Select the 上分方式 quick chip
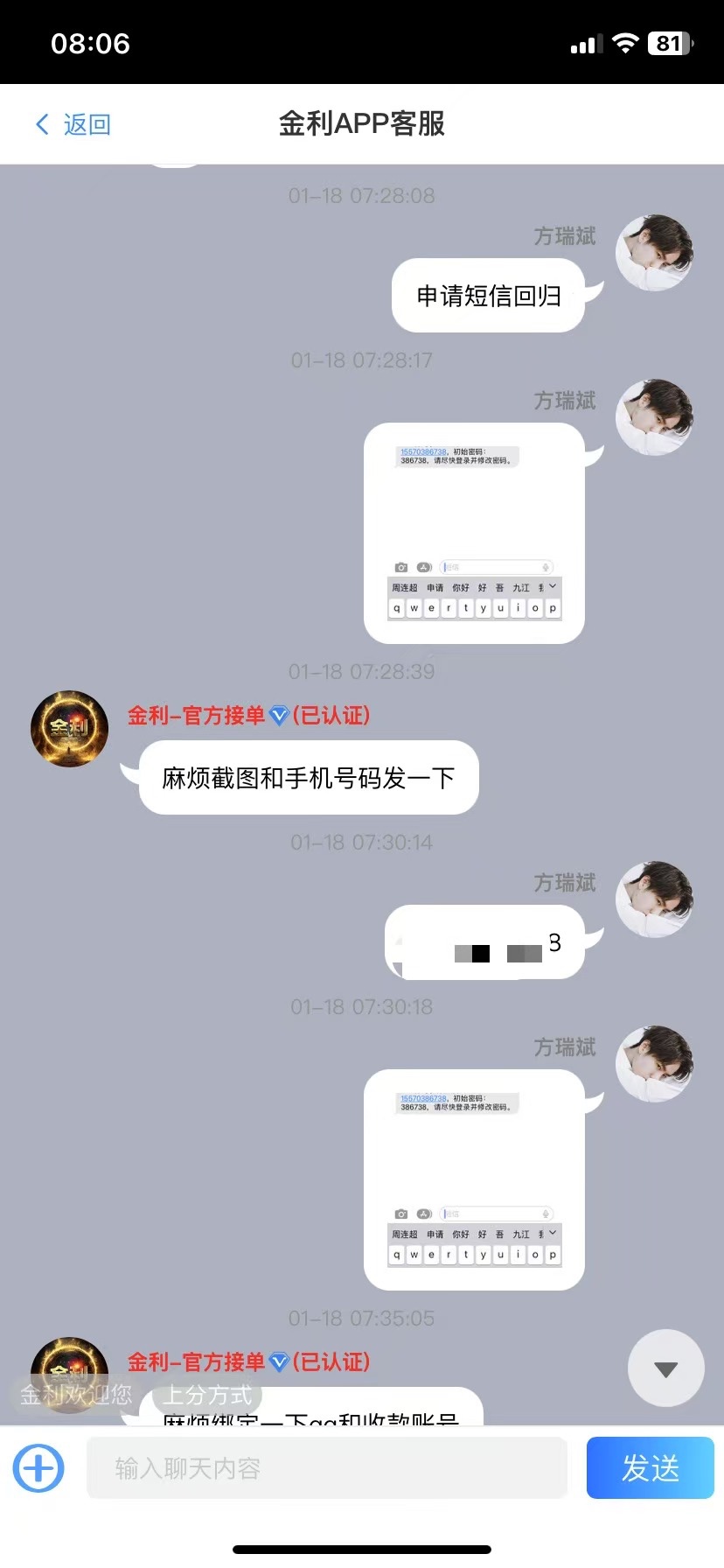724x1568 pixels. pos(208,1395)
